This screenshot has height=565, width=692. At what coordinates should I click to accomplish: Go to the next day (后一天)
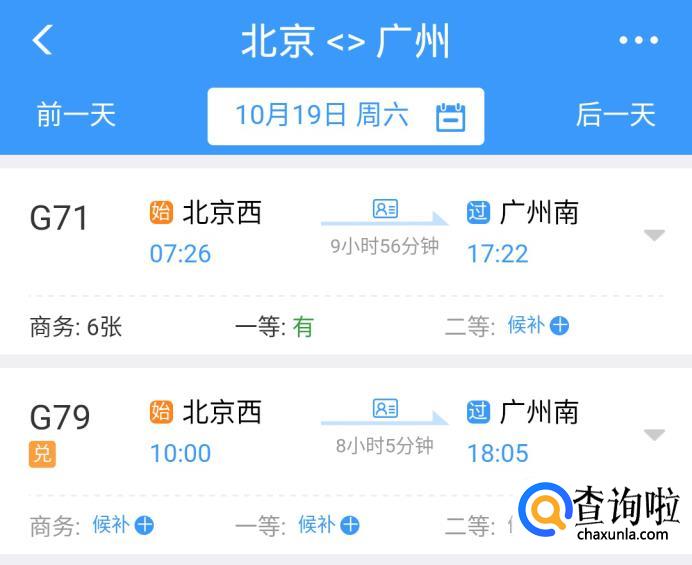[x=615, y=115]
